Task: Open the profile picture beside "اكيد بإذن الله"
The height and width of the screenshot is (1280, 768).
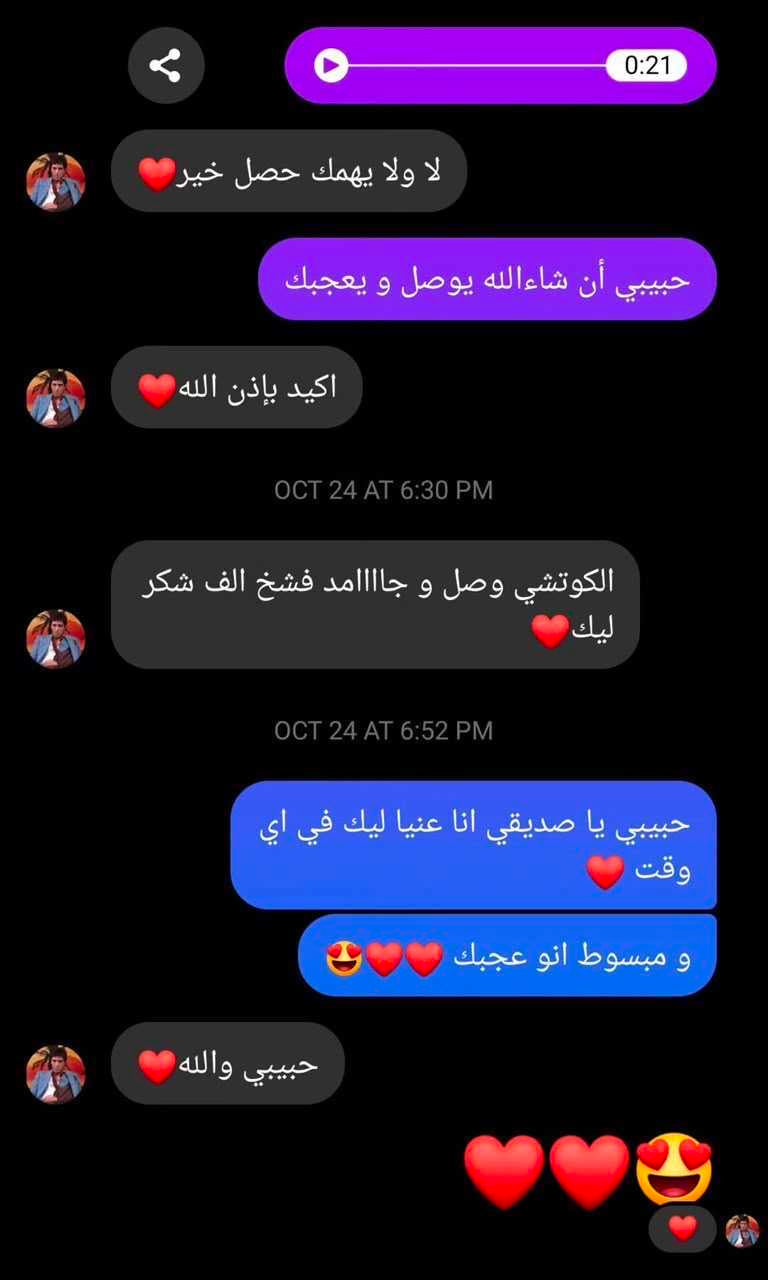Action: click(56, 398)
